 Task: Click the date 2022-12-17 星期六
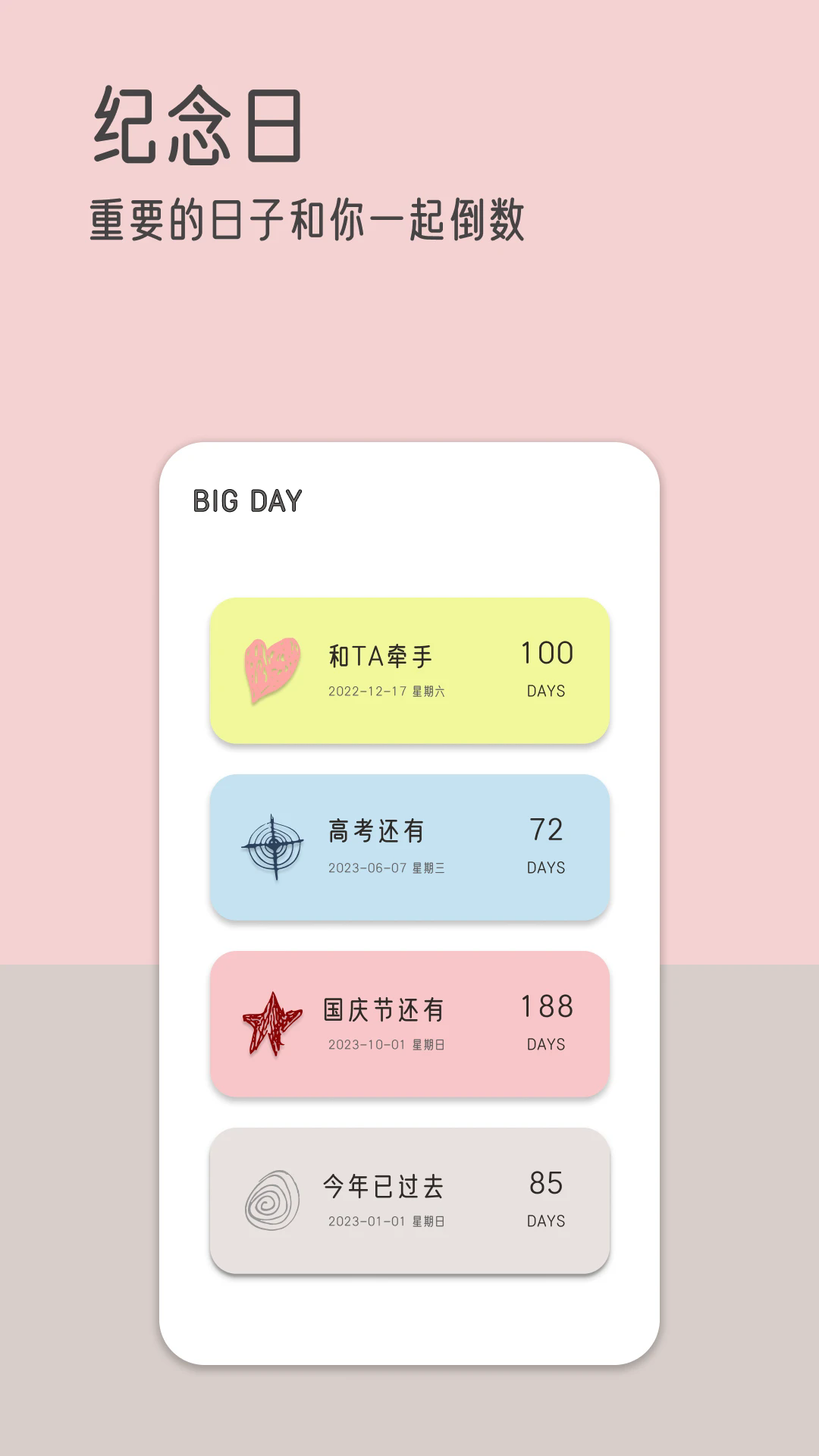click(x=386, y=692)
